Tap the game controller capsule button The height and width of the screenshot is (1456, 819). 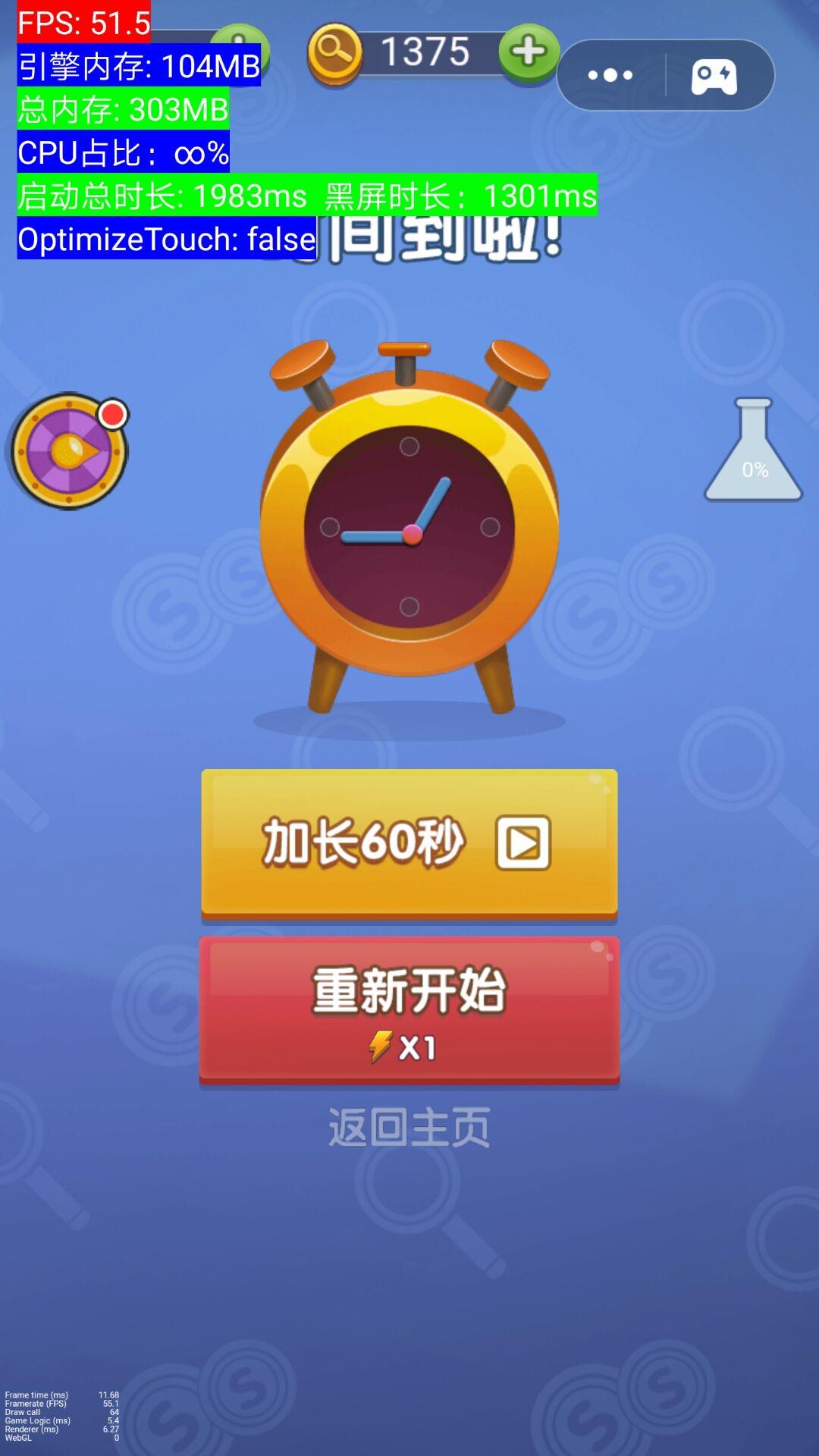(x=714, y=75)
